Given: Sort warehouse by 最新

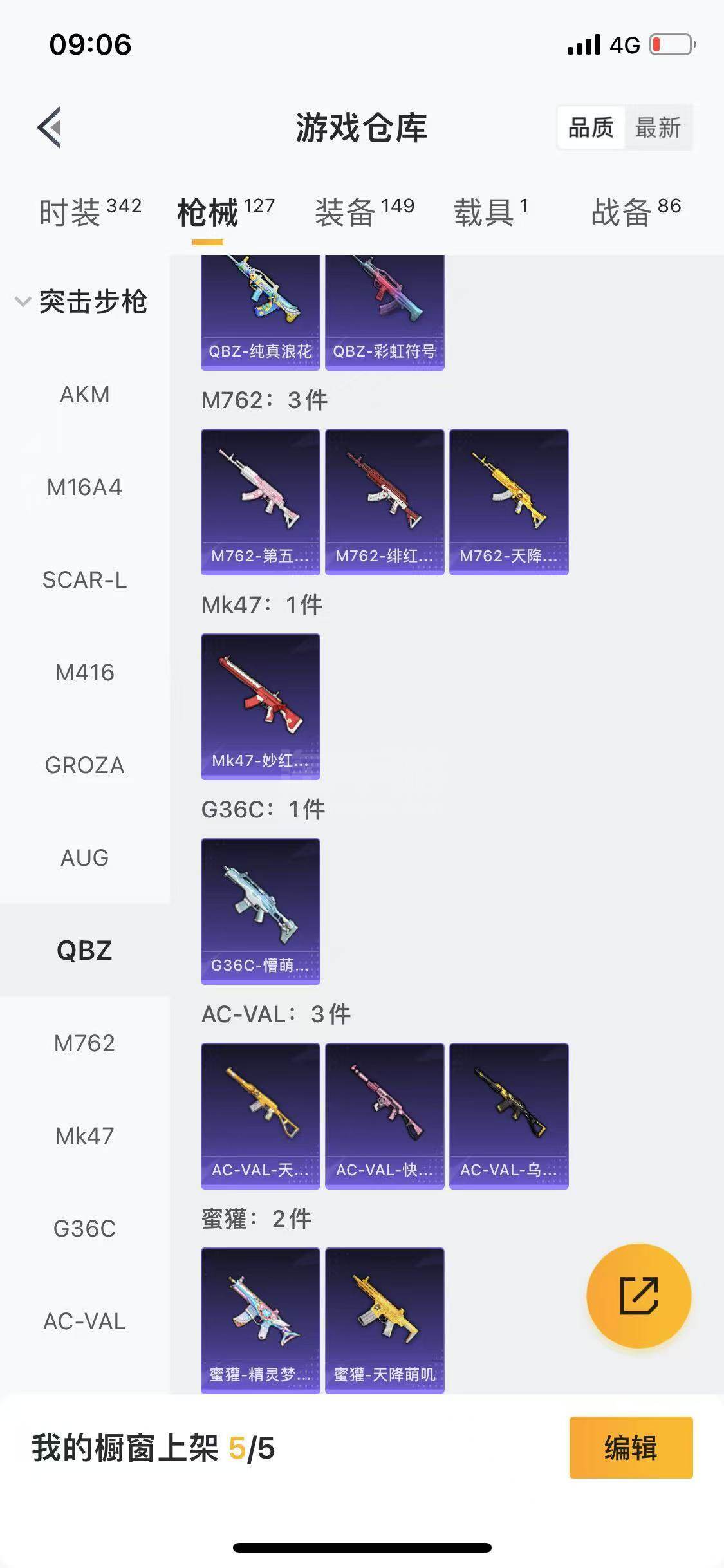Looking at the screenshot, I should (658, 127).
